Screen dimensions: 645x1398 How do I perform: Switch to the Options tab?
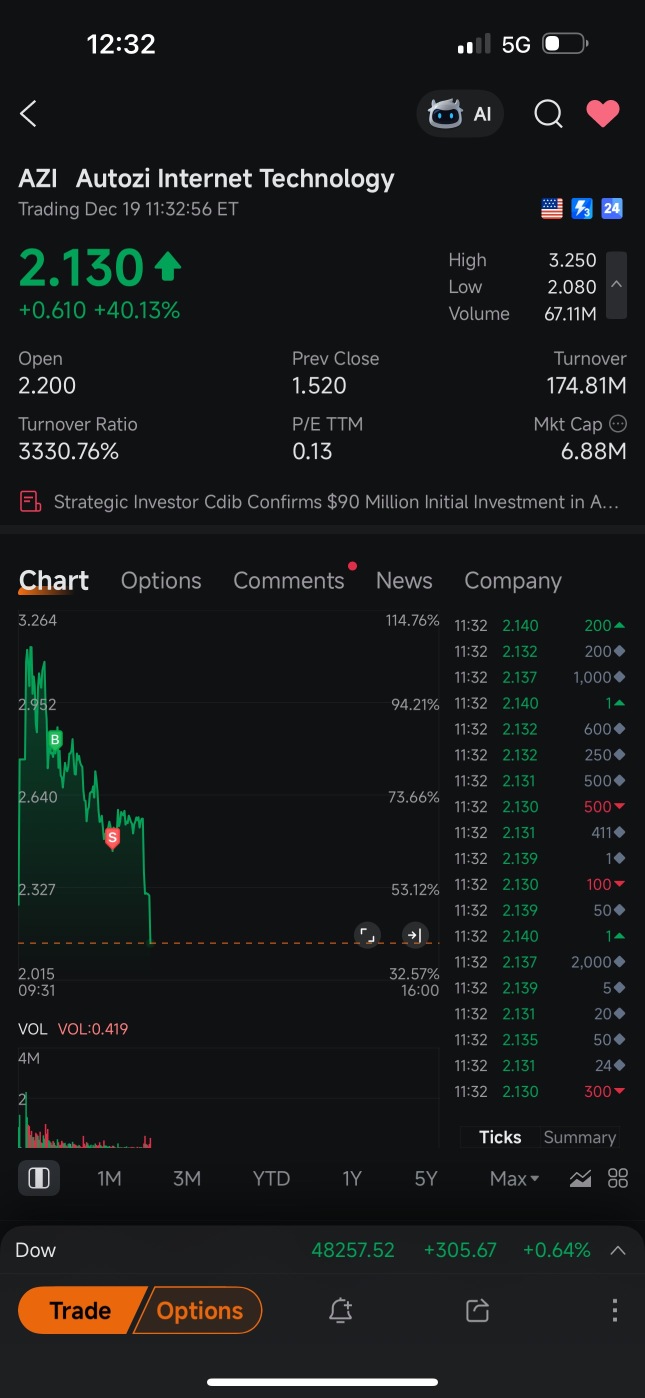coord(161,581)
